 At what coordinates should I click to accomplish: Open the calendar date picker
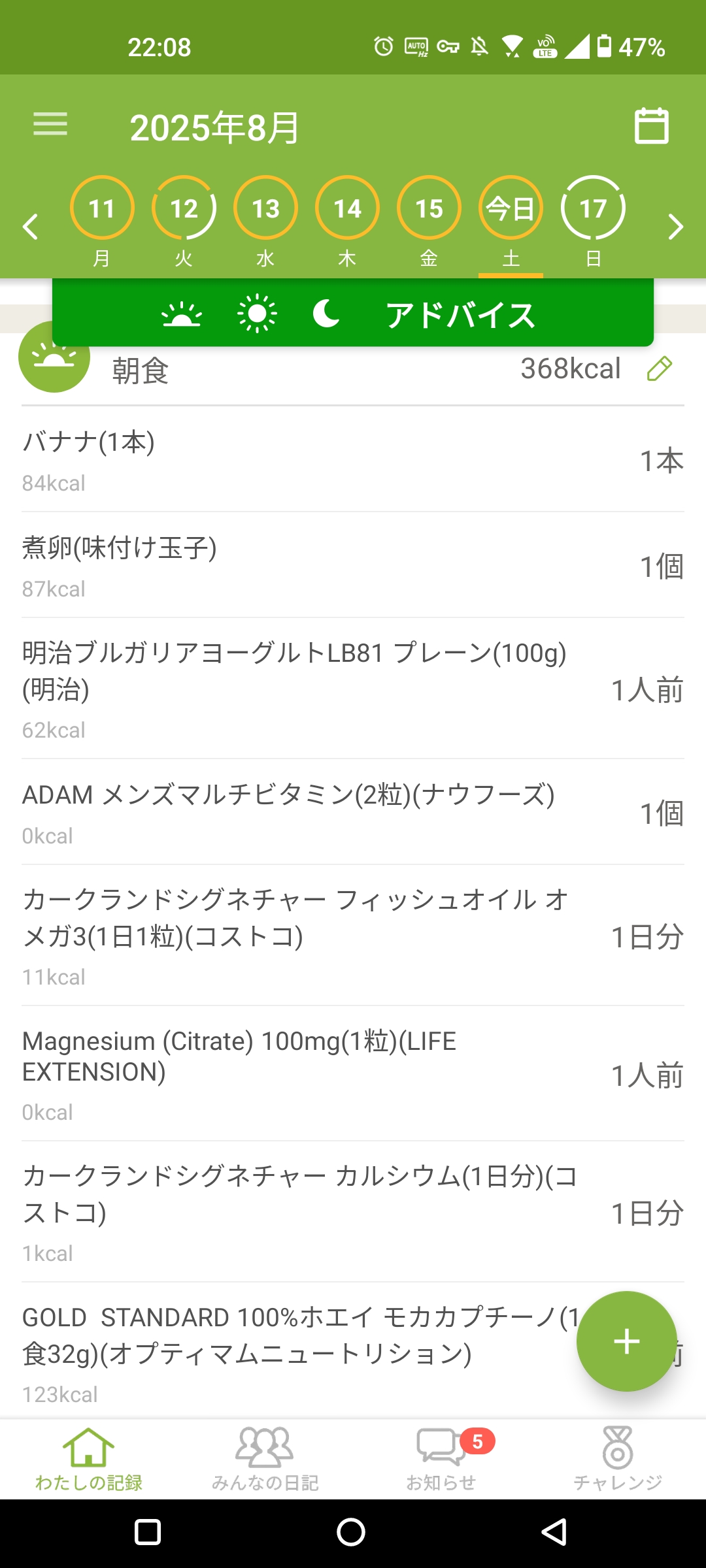tap(651, 125)
